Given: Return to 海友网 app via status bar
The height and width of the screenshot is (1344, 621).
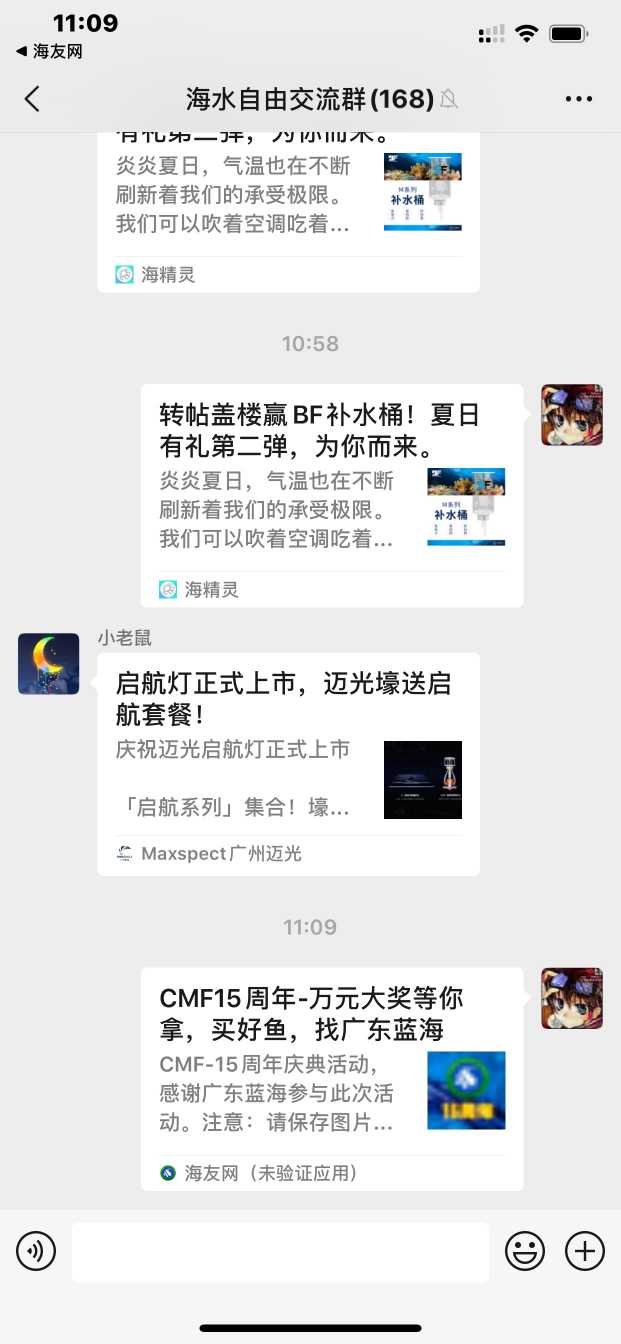Looking at the screenshot, I should pyautogui.click(x=48, y=51).
